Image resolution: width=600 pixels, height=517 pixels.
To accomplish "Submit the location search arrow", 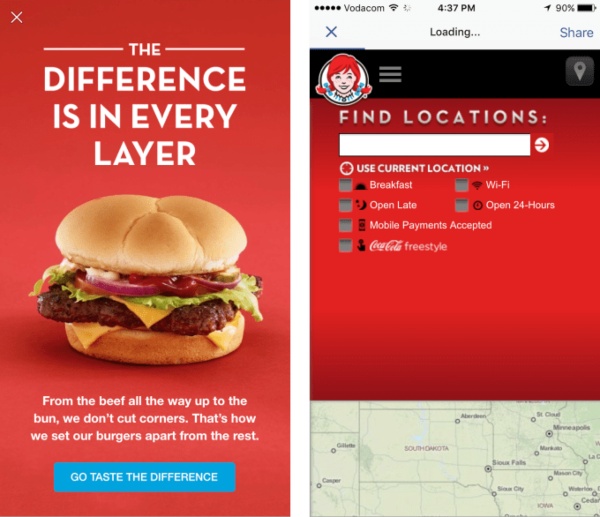I will [x=541, y=145].
